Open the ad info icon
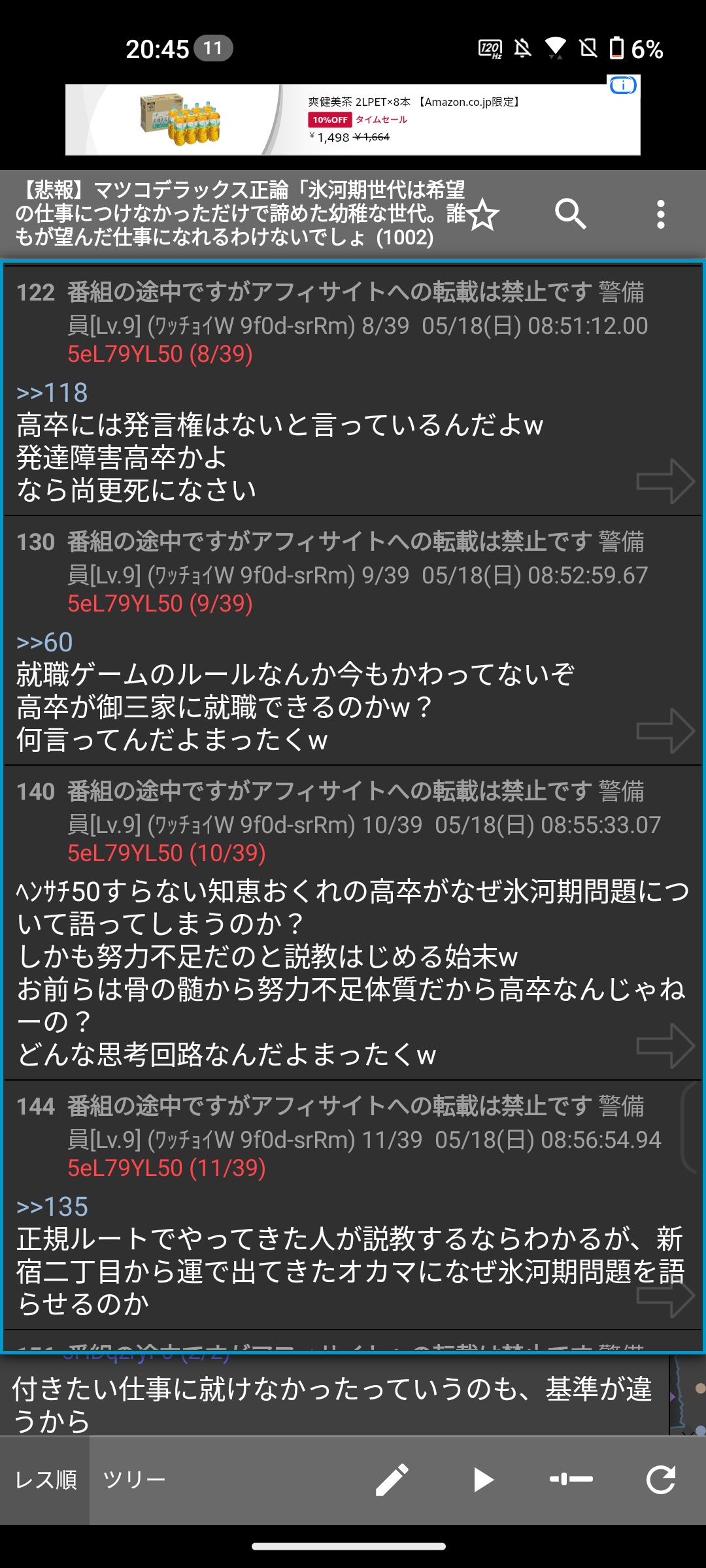Screen dimensions: 706x1568 623,85
